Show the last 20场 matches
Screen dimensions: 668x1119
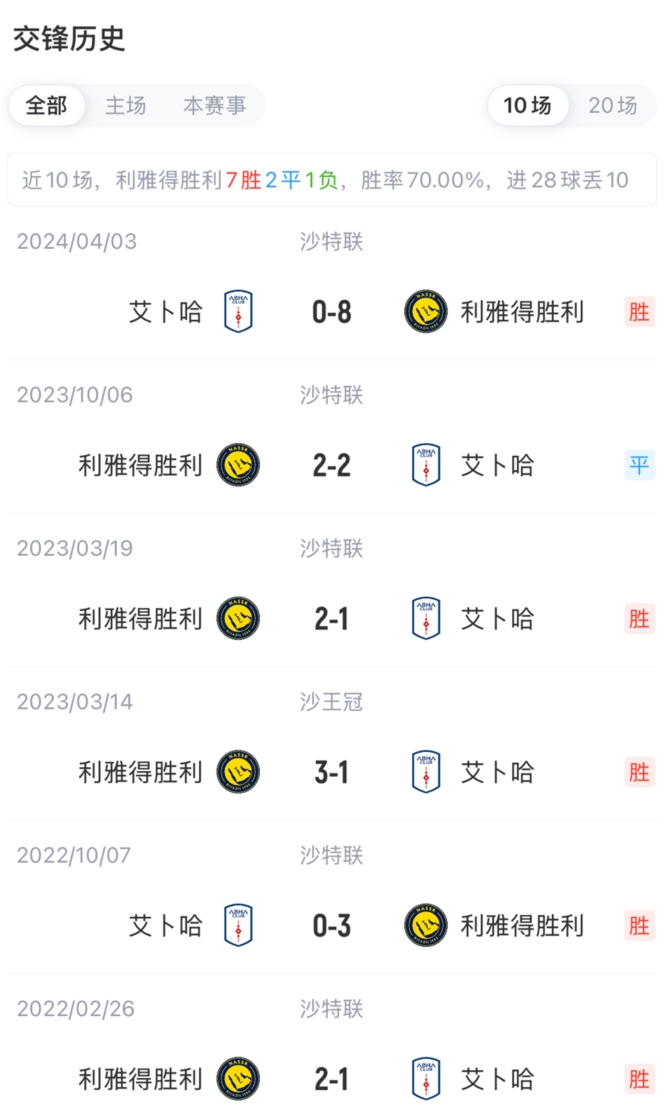pyautogui.click(x=612, y=106)
